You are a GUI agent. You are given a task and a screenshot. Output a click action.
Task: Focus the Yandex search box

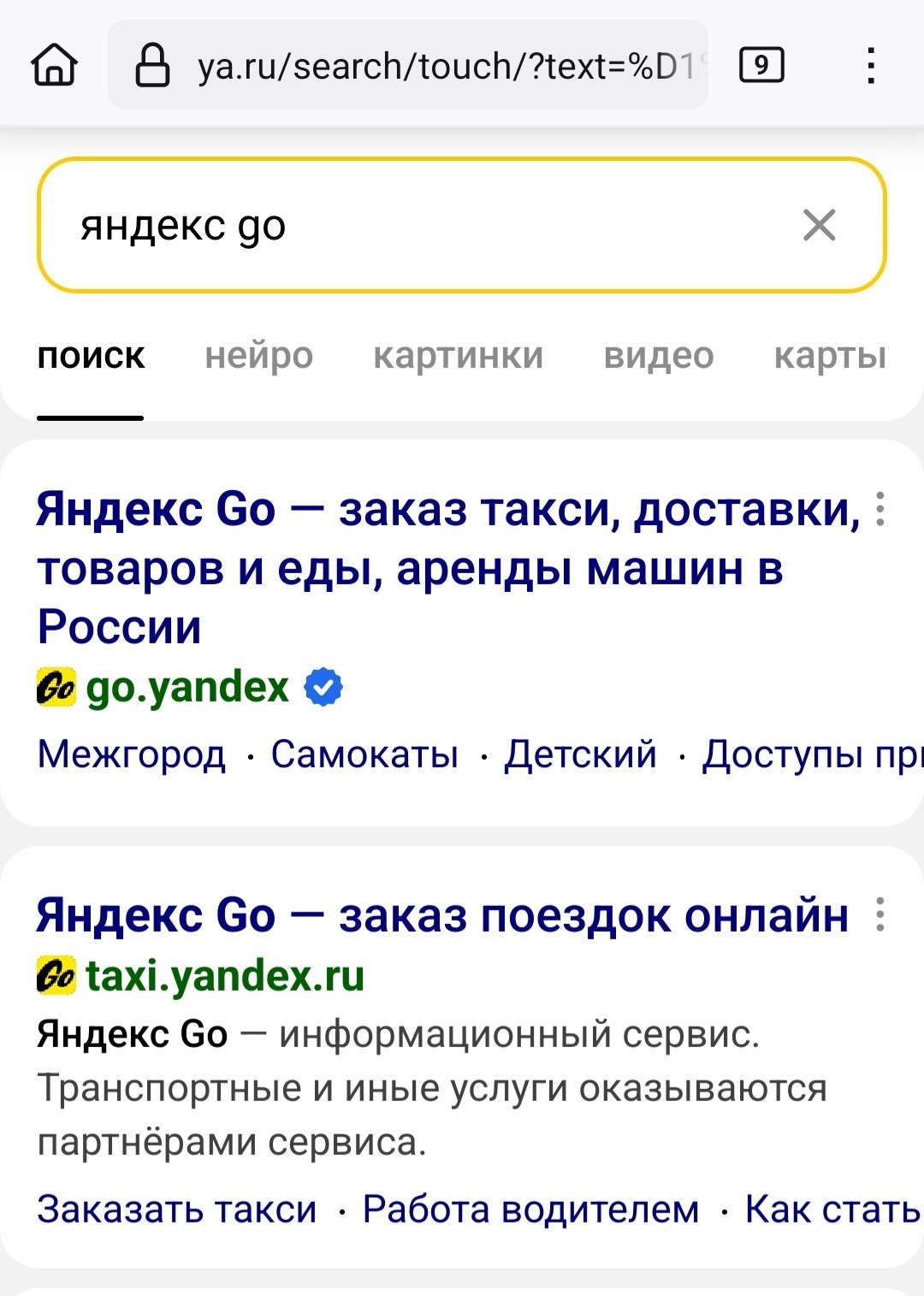(411, 226)
